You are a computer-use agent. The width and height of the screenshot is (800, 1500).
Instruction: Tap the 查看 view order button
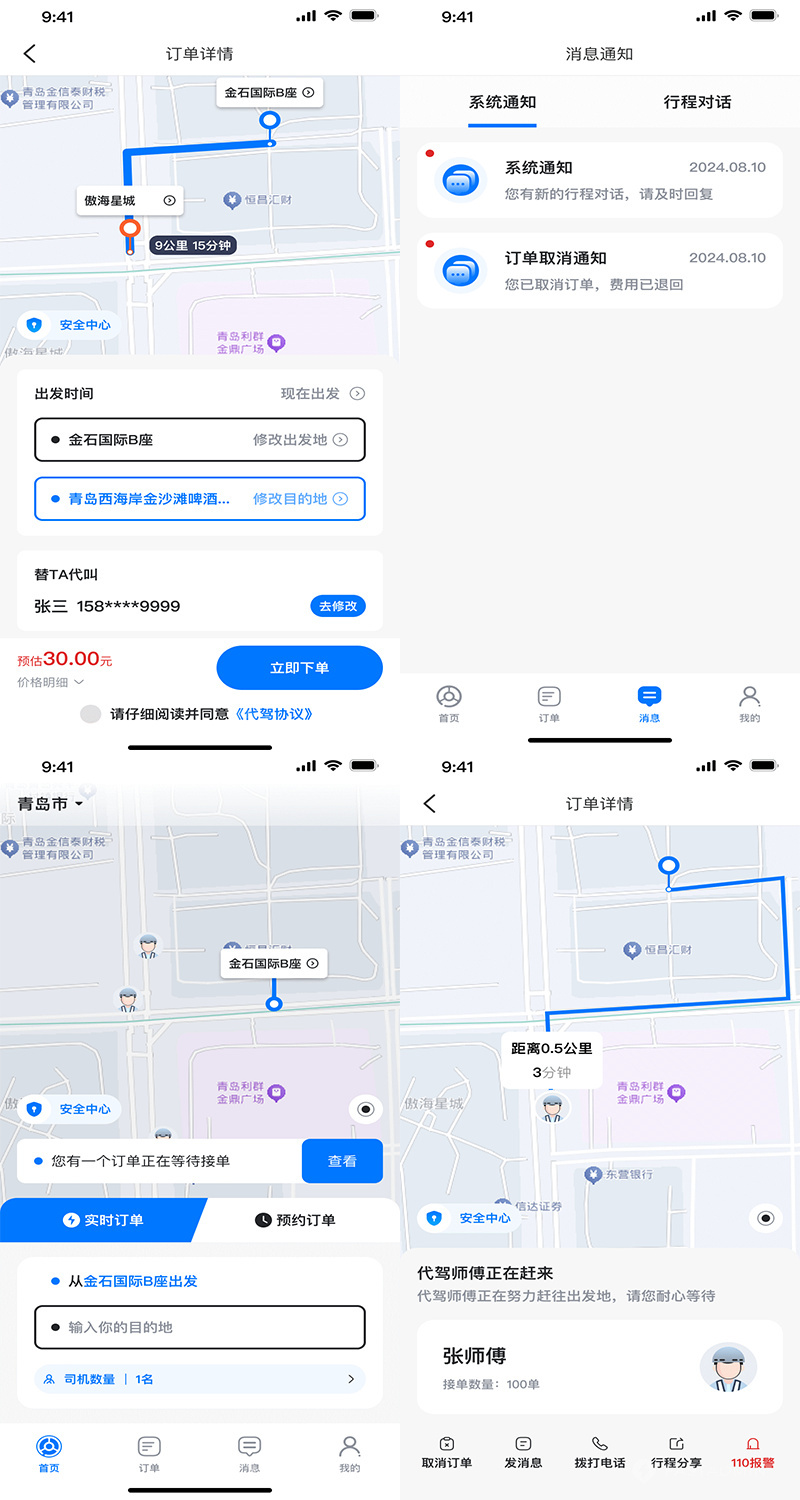pyautogui.click(x=342, y=1161)
